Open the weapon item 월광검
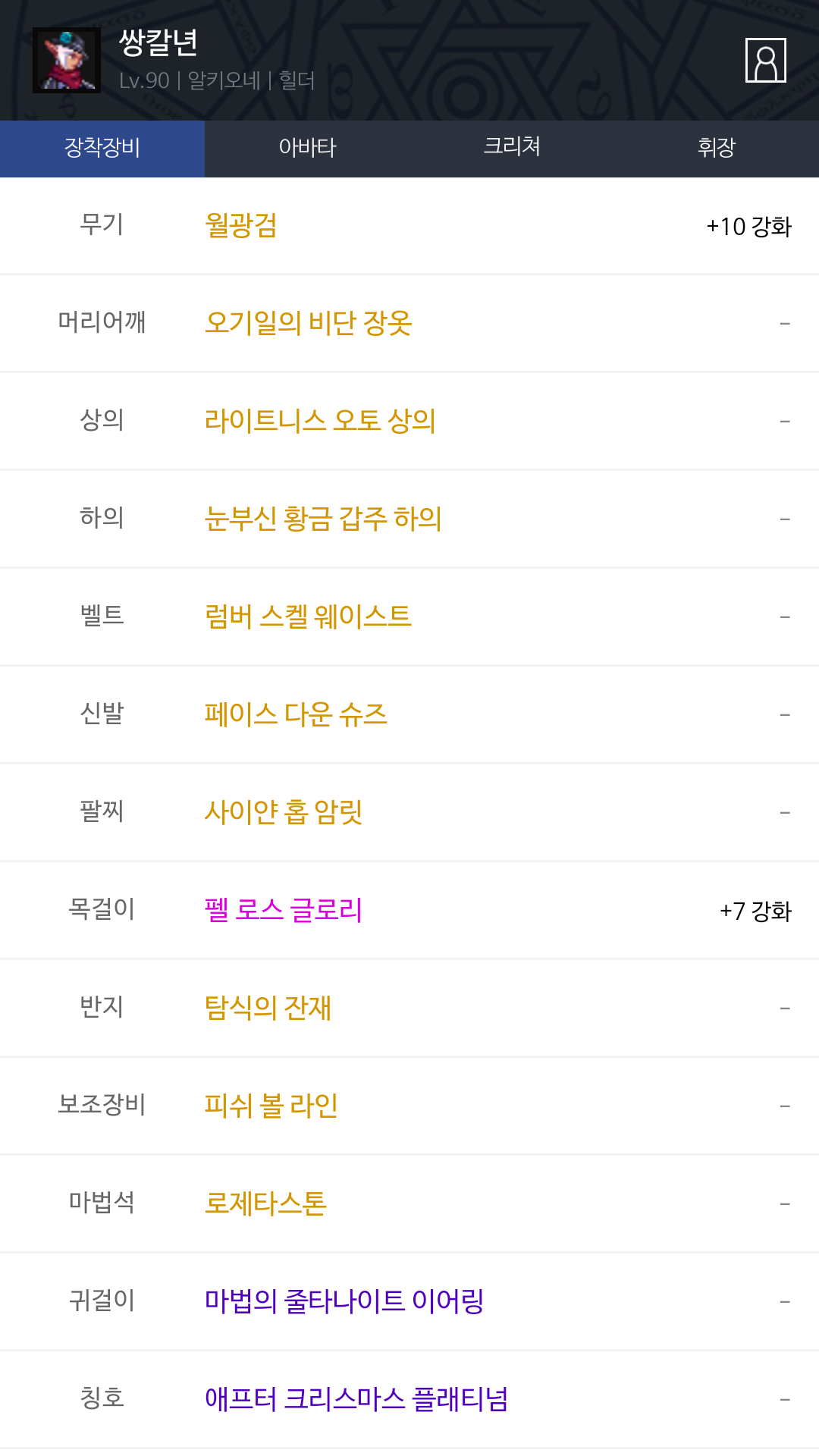 coord(241,226)
